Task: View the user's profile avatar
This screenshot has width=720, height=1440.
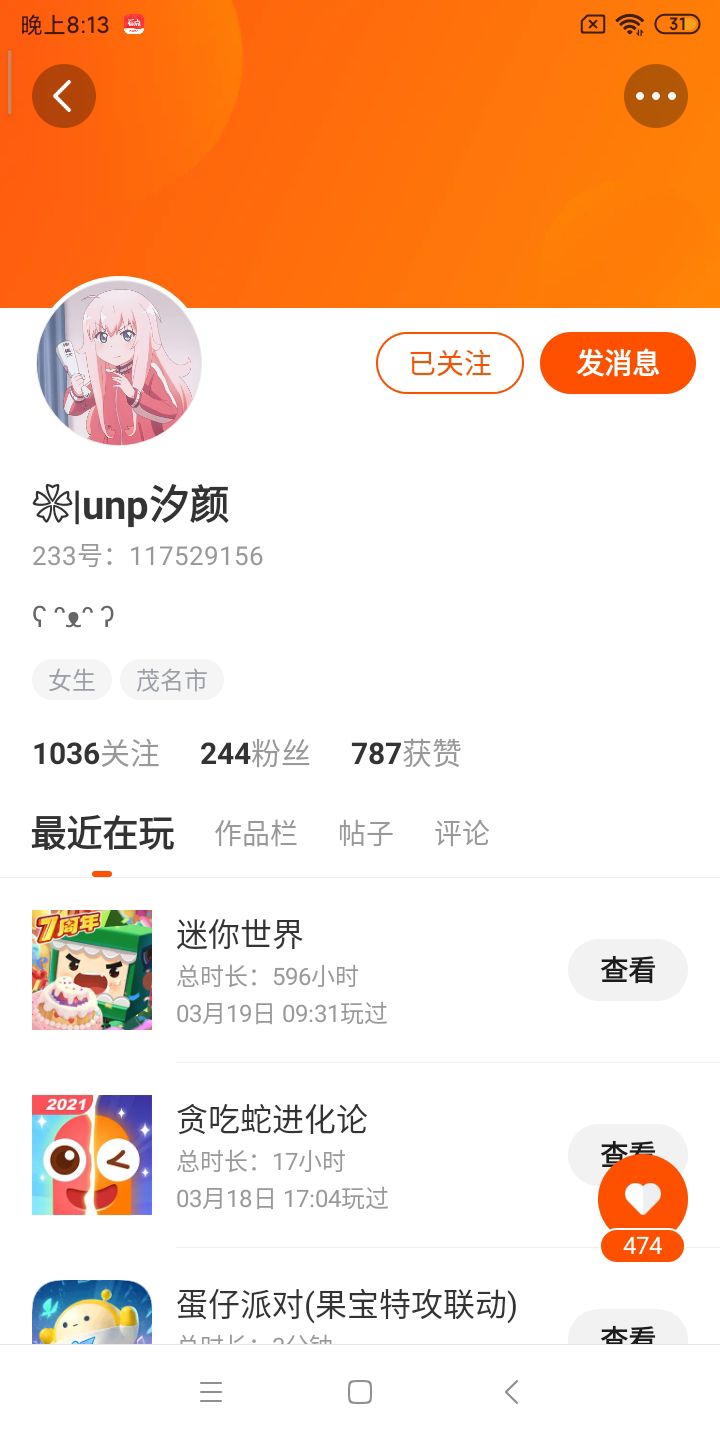Action: (120, 362)
